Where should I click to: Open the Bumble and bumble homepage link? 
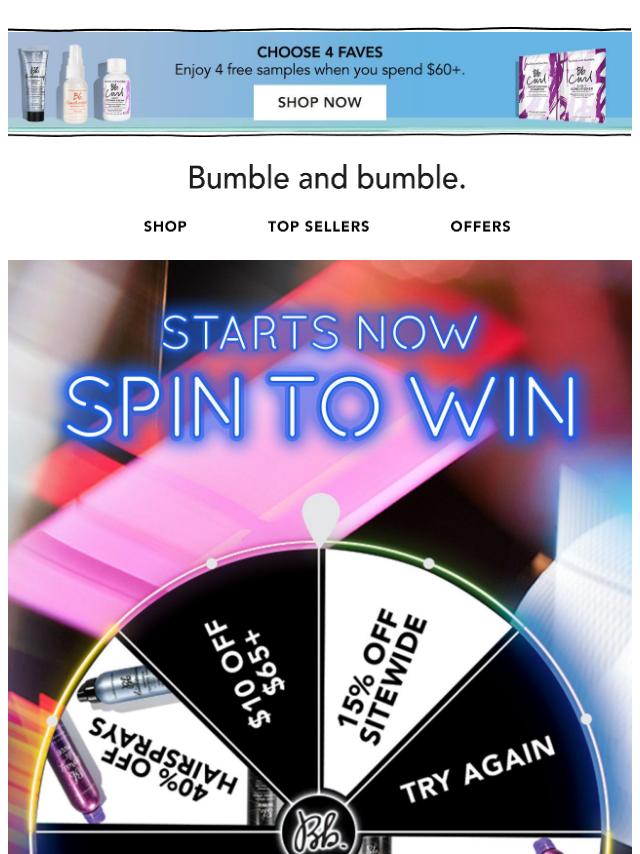(326, 178)
